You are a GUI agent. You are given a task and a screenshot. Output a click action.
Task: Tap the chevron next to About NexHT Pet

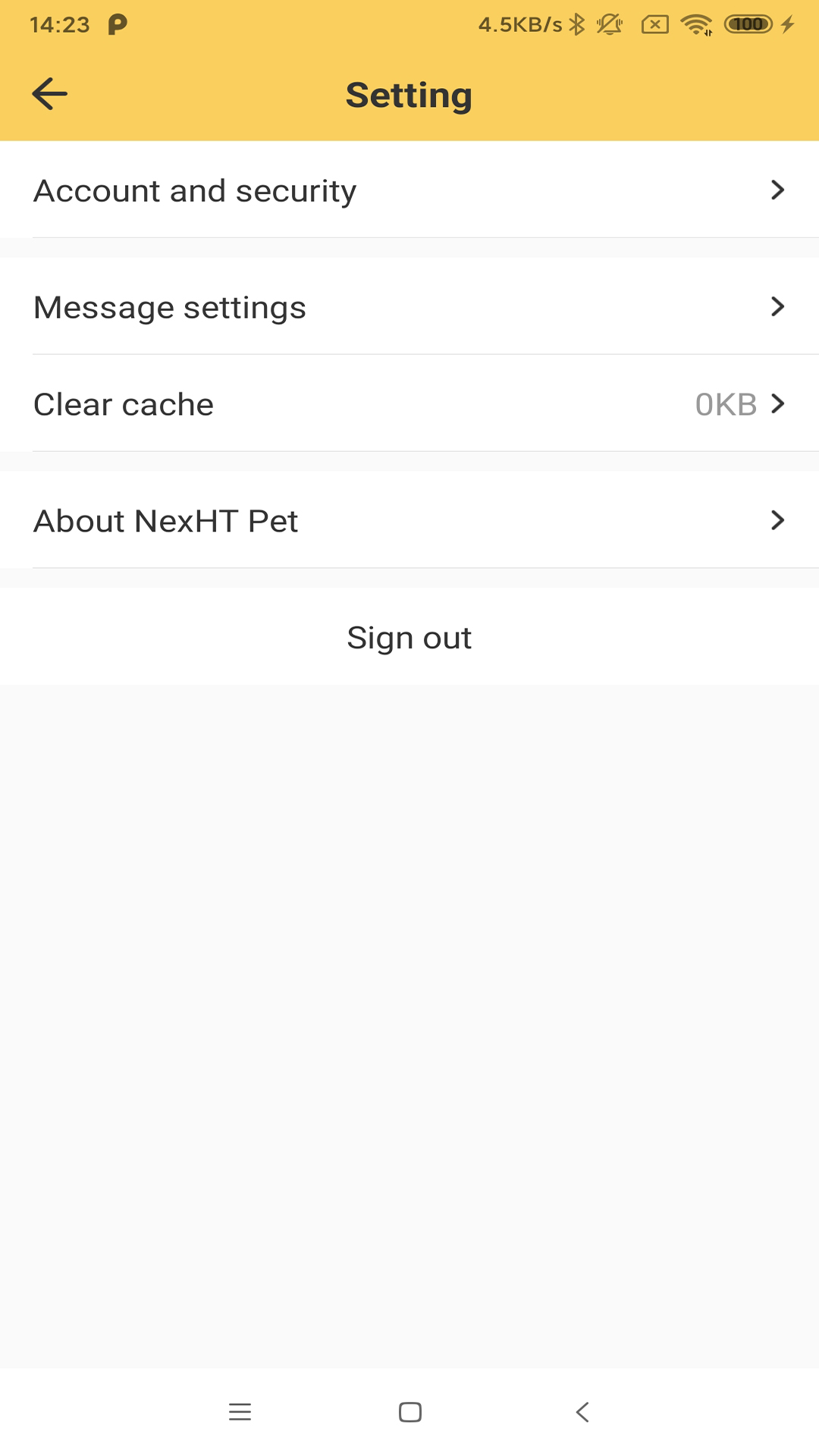(777, 520)
